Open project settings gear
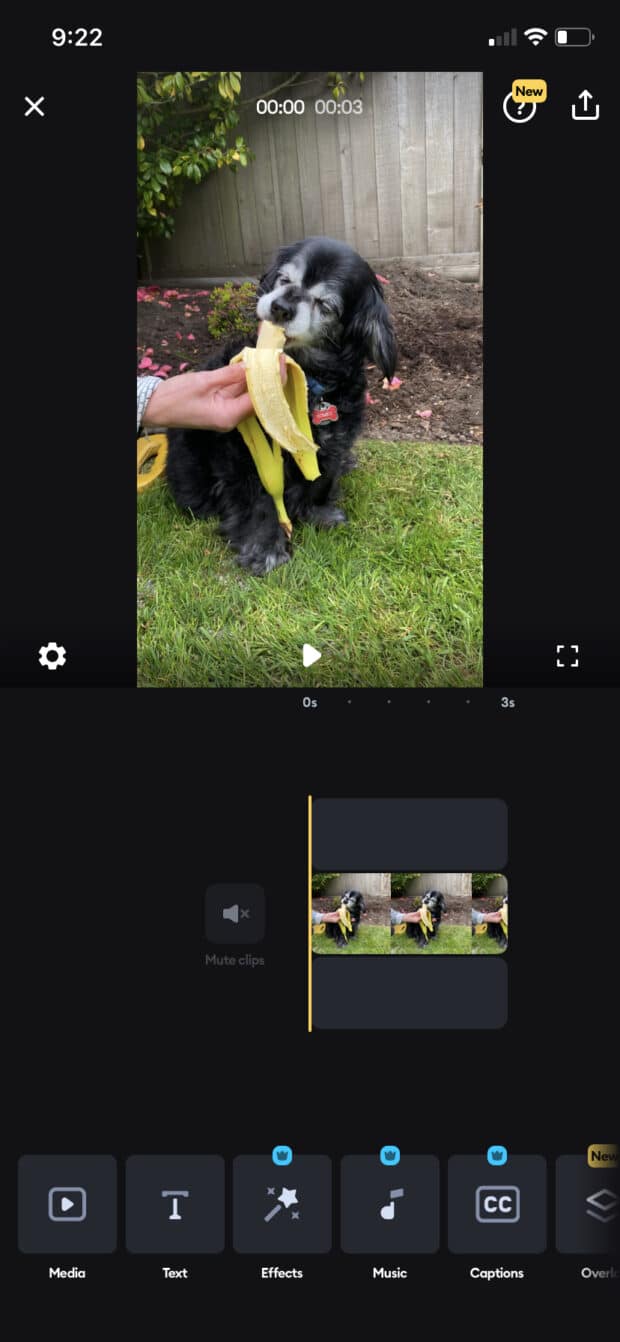This screenshot has height=1342, width=620. point(52,656)
